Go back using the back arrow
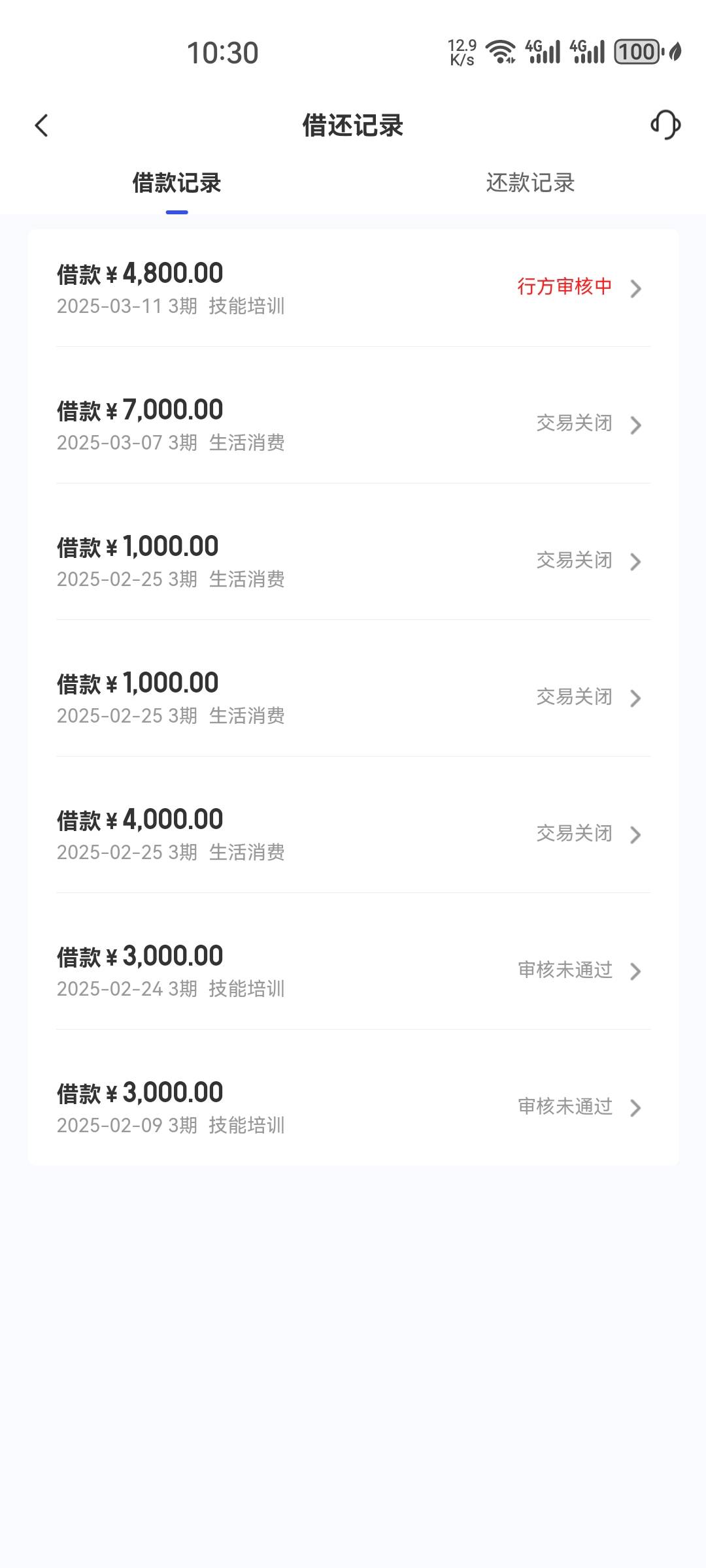This screenshot has width=706, height=1568. coord(41,125)
